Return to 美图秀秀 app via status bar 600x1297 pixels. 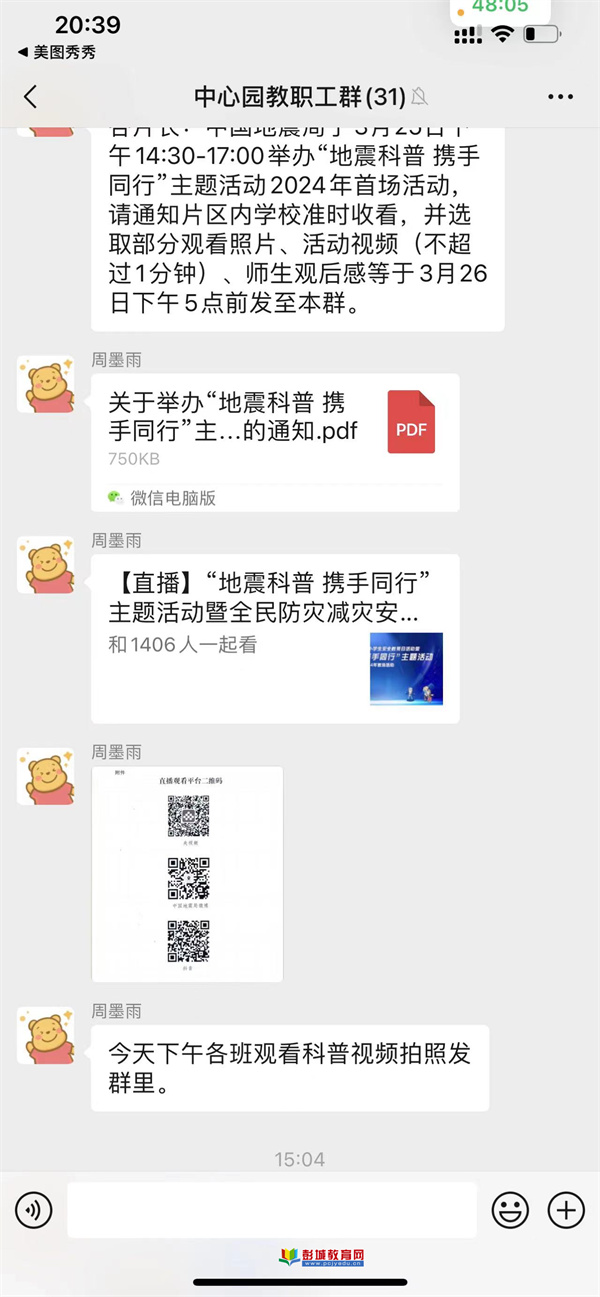pyautogui.click(x=58, y=52)
